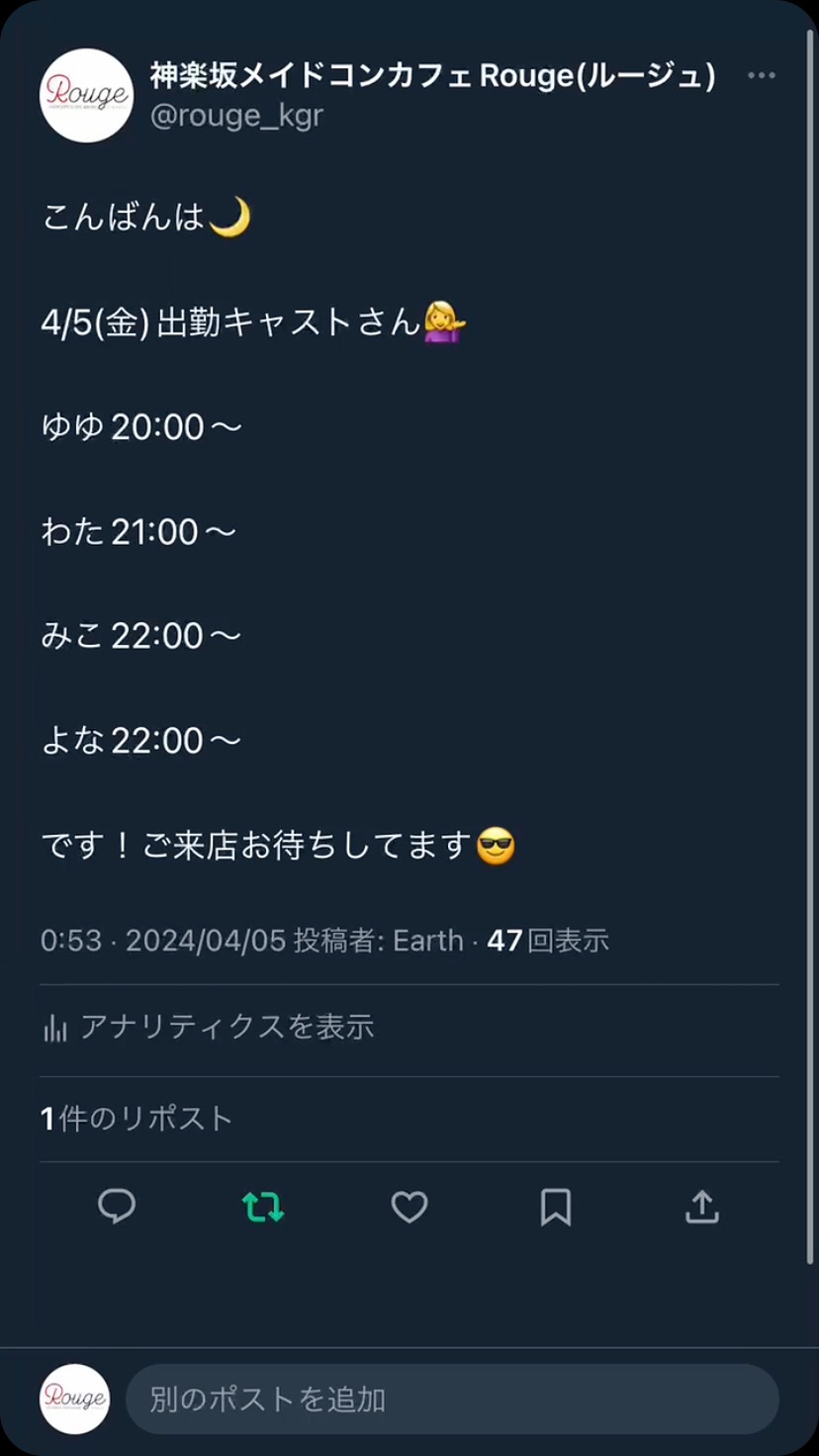Open the three-dot overflow menu
The width and height of the screenshot is (819, 1456).
click(x=761, y=76)
